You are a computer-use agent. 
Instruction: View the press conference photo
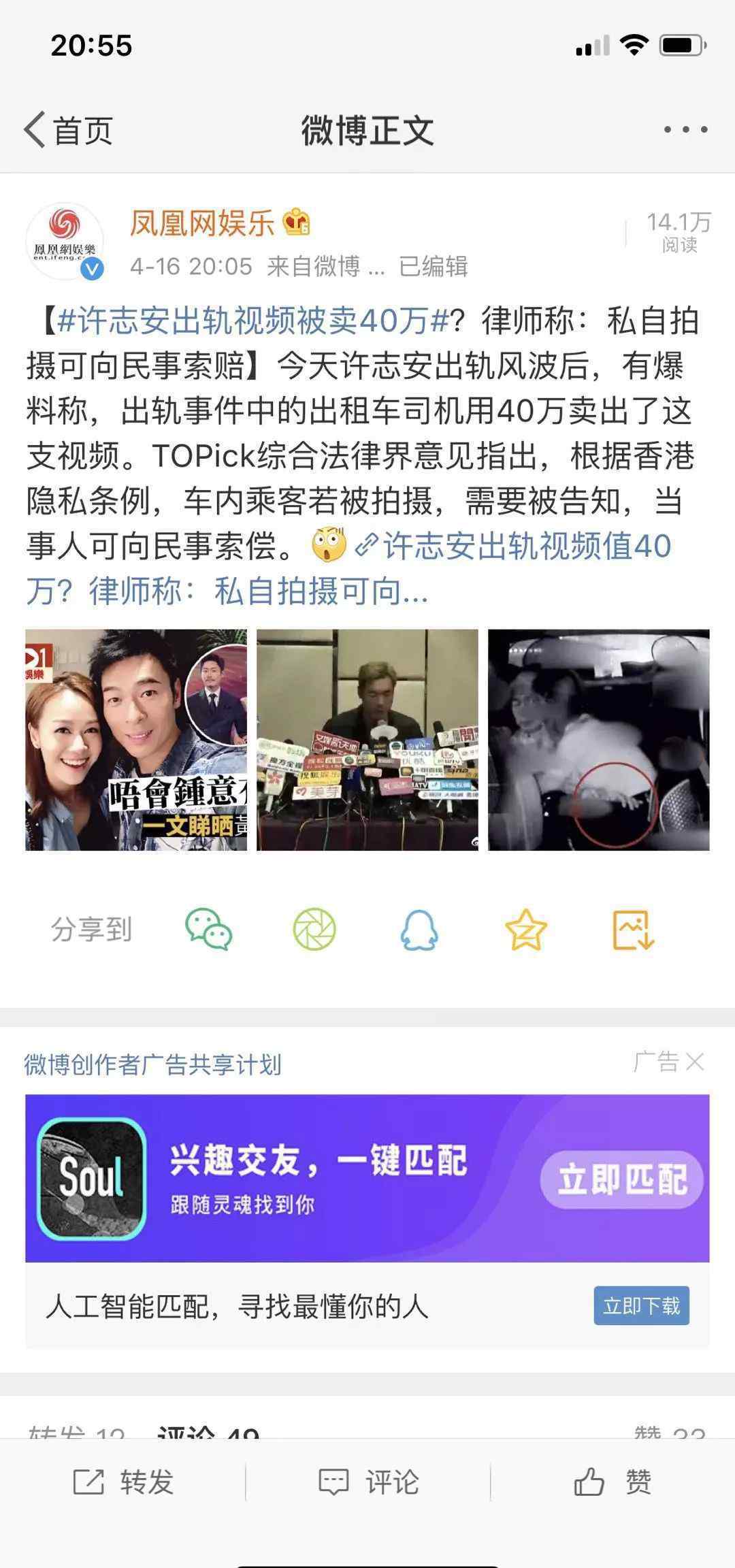pyautogui.click(x=367, y=740)
